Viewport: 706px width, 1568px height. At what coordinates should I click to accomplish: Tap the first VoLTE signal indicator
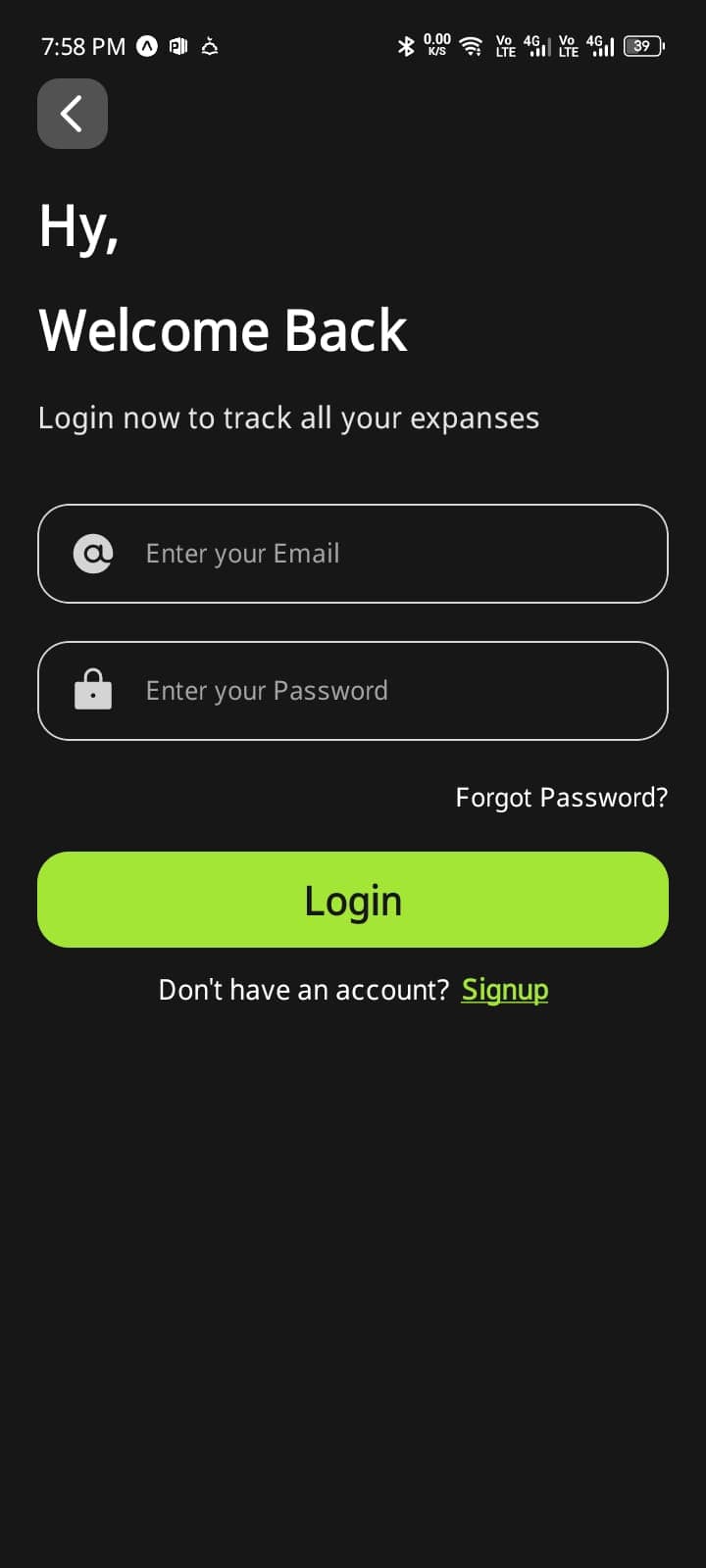pos(504,46)
